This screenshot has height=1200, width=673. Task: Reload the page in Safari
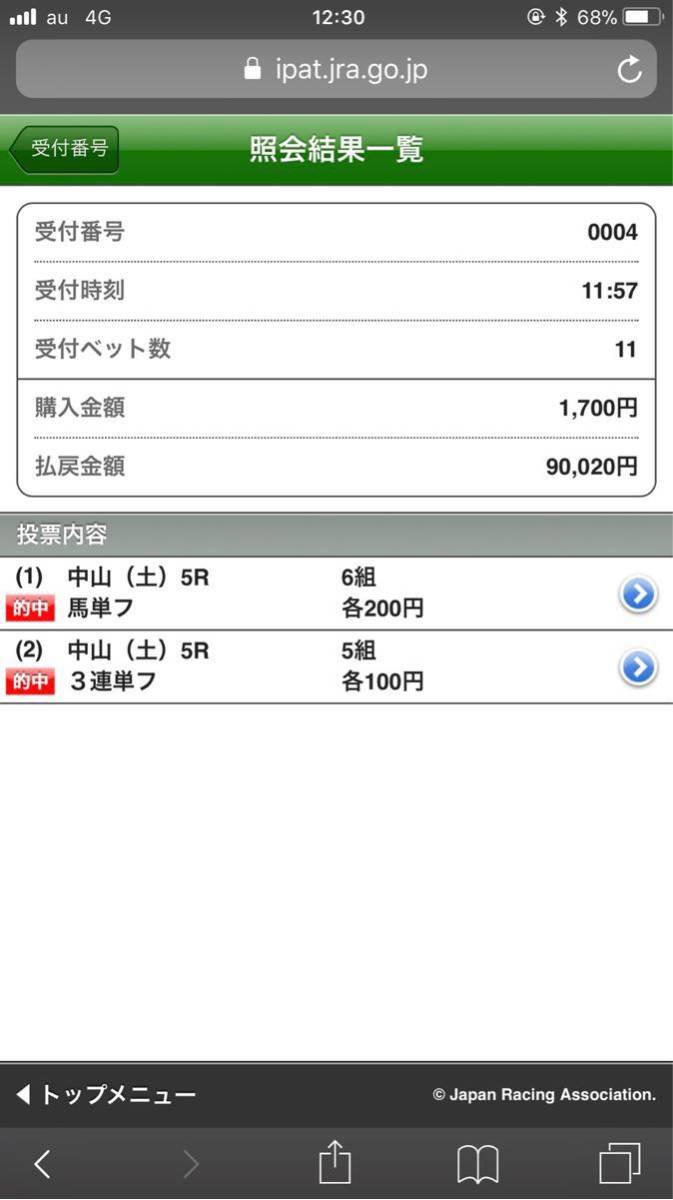[x=629, y=70]
